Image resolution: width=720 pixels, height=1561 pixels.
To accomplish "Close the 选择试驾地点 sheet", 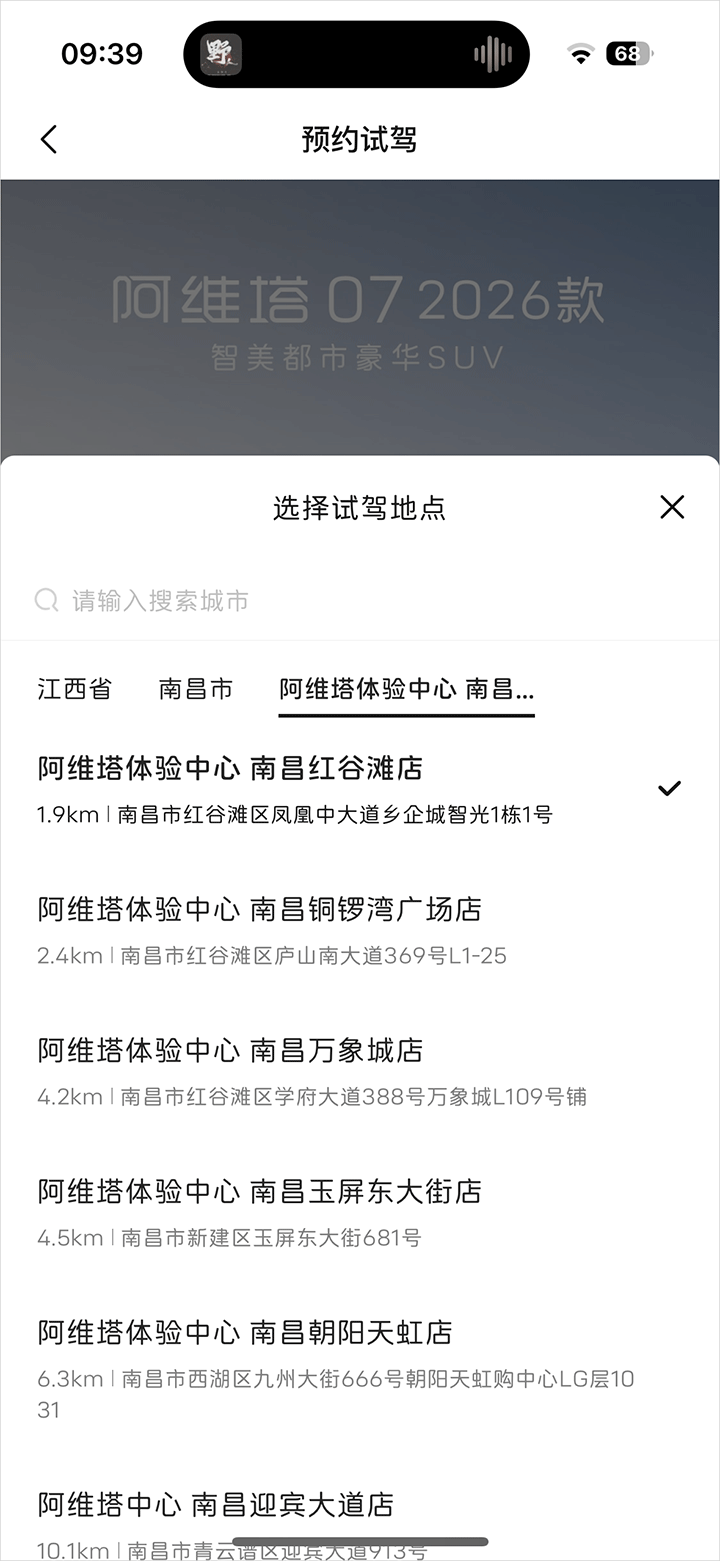I will tap(672, 507).
